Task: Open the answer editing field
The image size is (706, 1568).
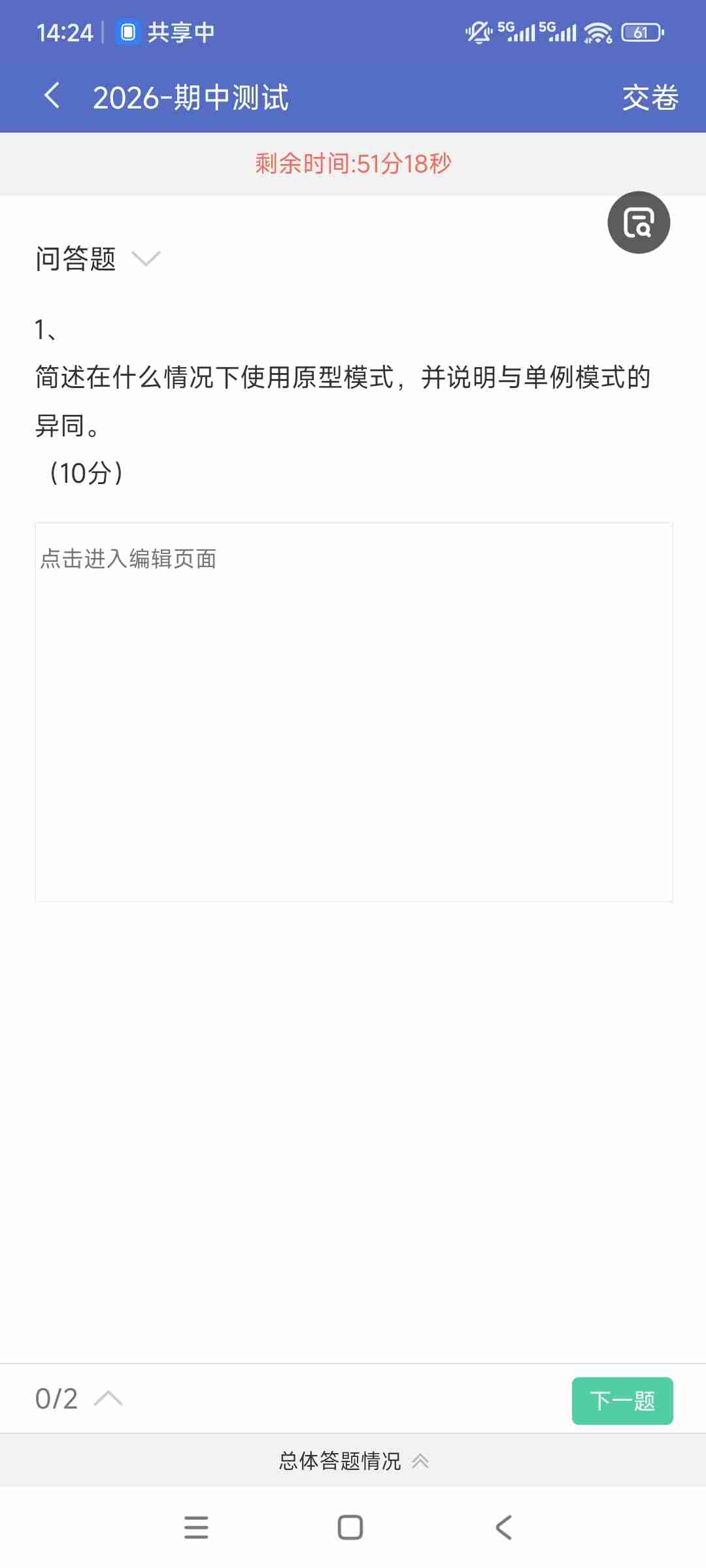Action: 354,712
